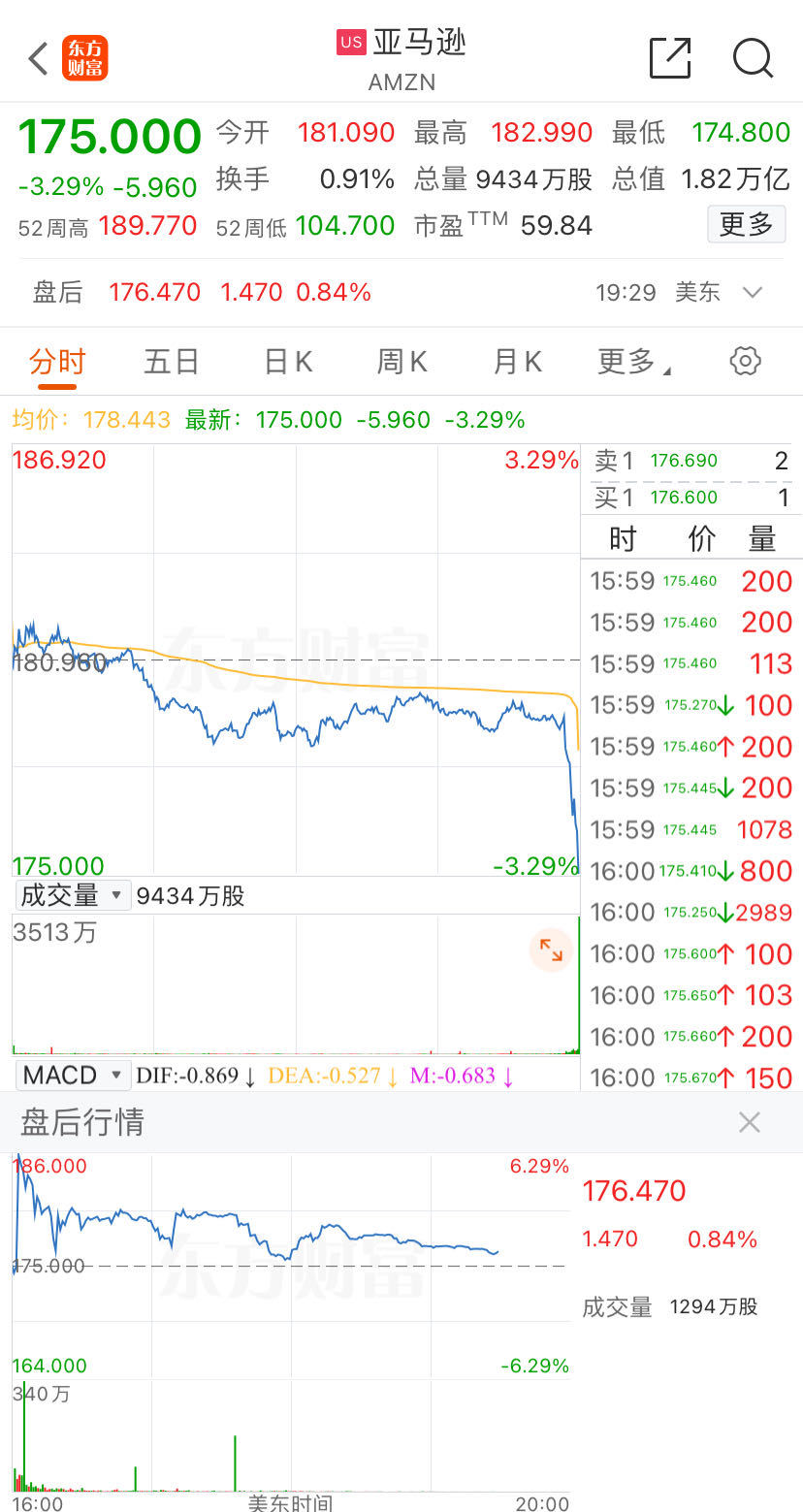
Task: Switch to the 周K chart tab
Action: (x=401, y=362)
